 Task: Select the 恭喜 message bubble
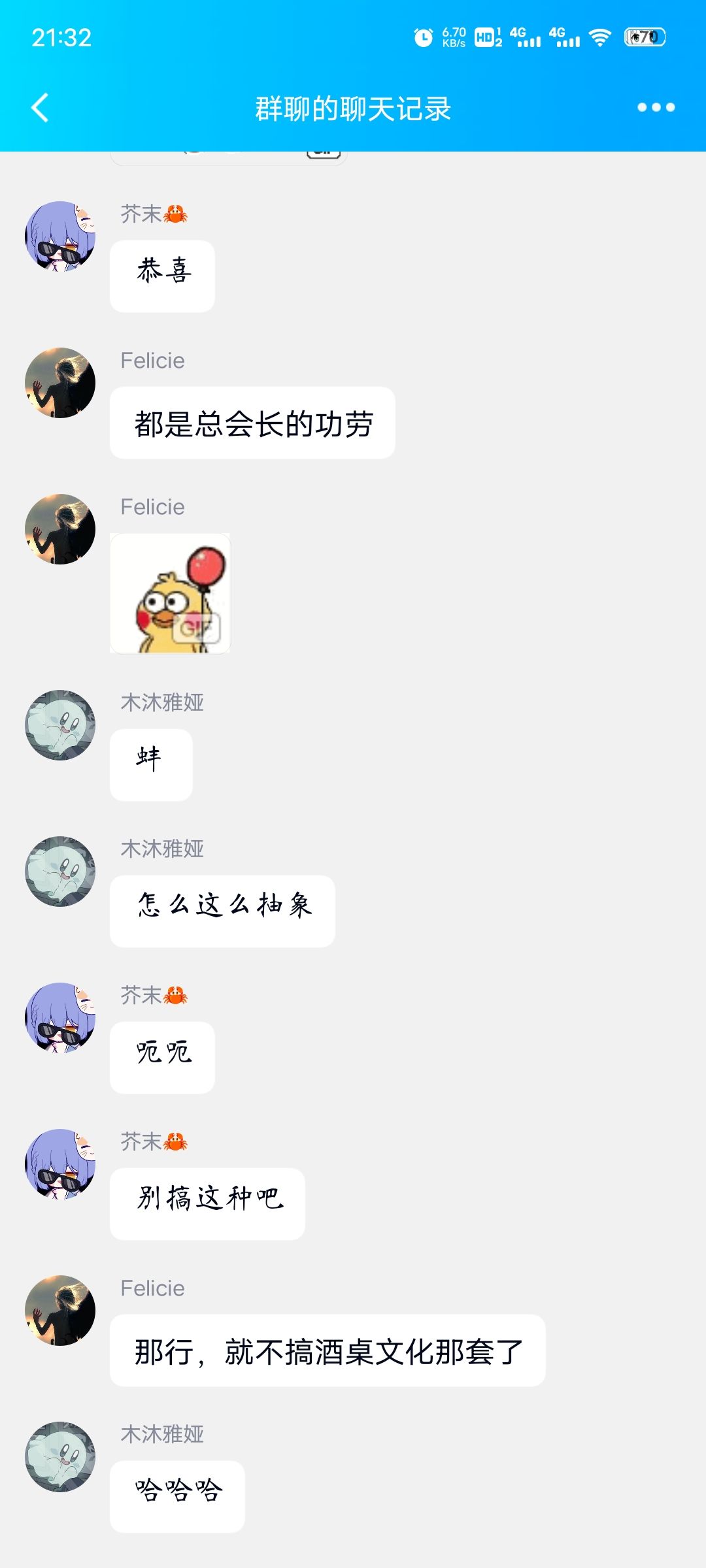pyautogui.click(x=162, y=274)
